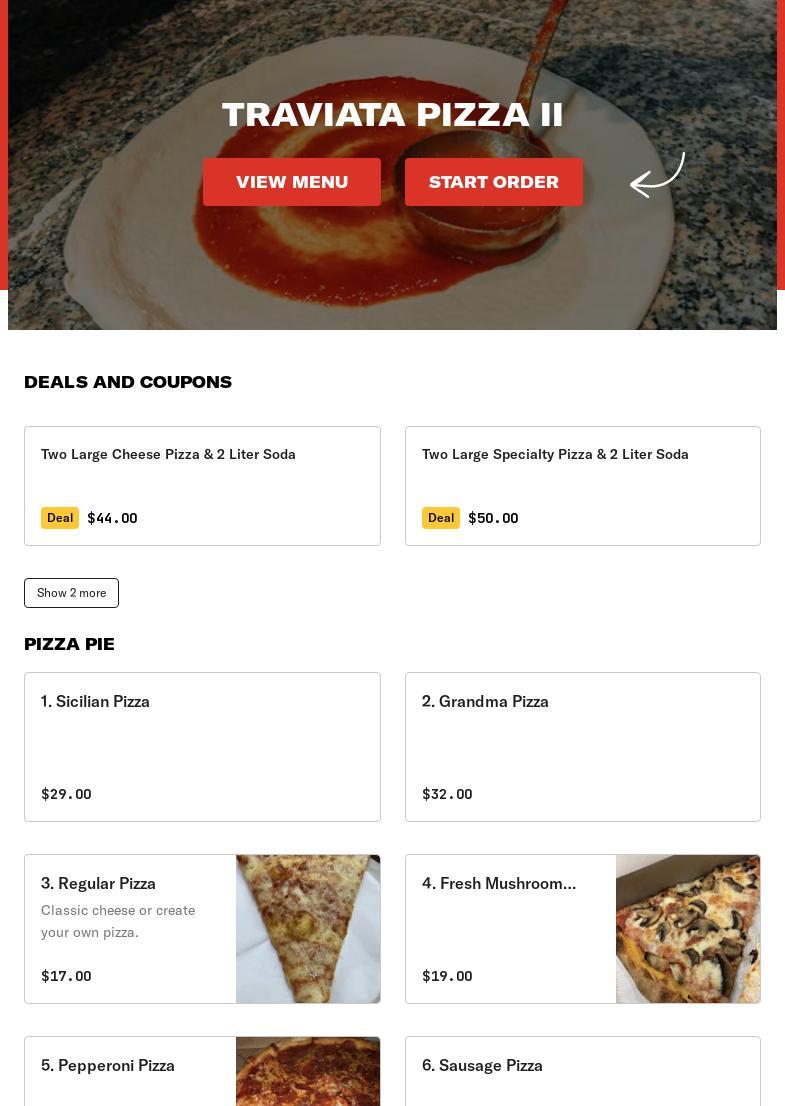Expand deals with Show 2 more
The image size is (785, 1106).
(71, 593)
